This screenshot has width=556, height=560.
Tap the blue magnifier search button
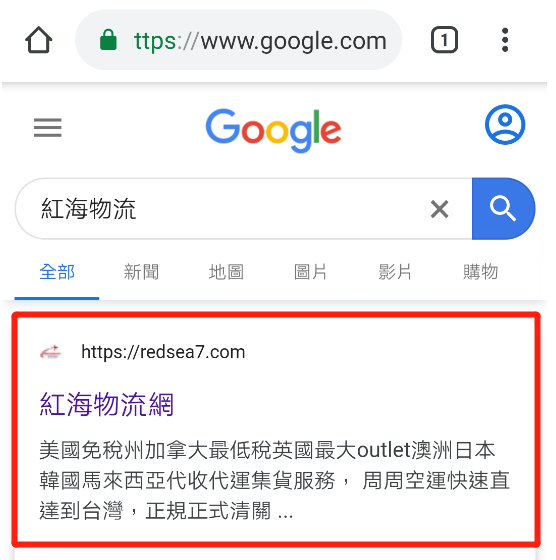point(503,209)
